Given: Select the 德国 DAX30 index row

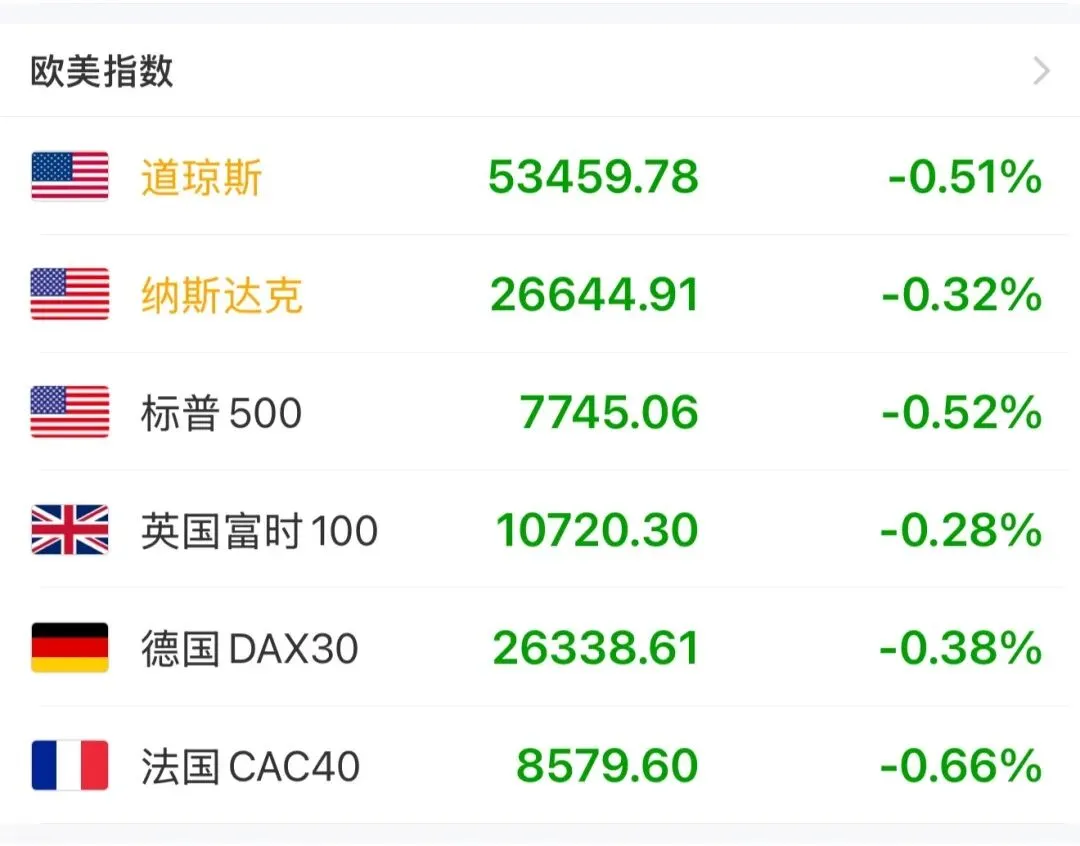Looking at the screenshot, I should 540,648.
